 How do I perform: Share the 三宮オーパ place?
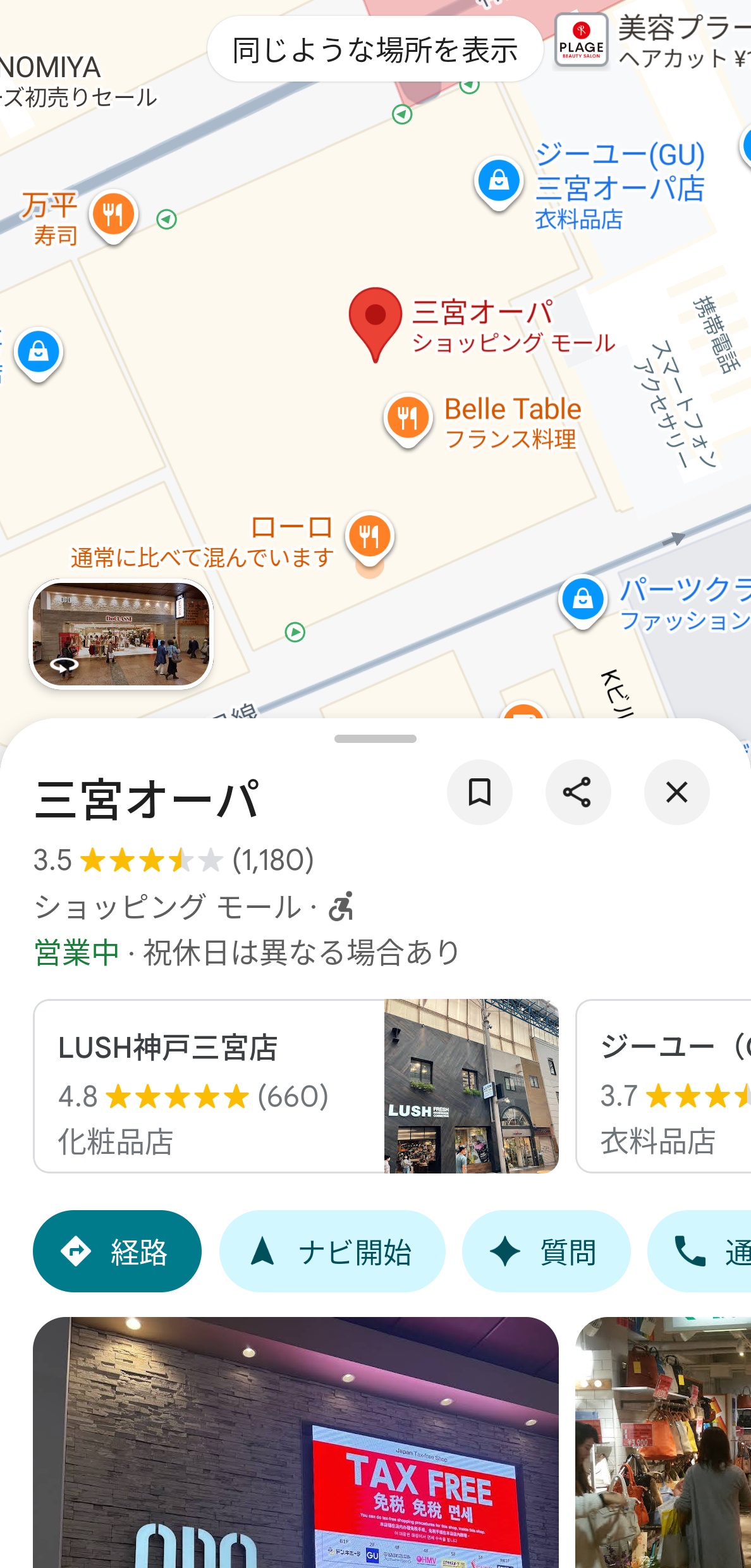tap(578, 792)
